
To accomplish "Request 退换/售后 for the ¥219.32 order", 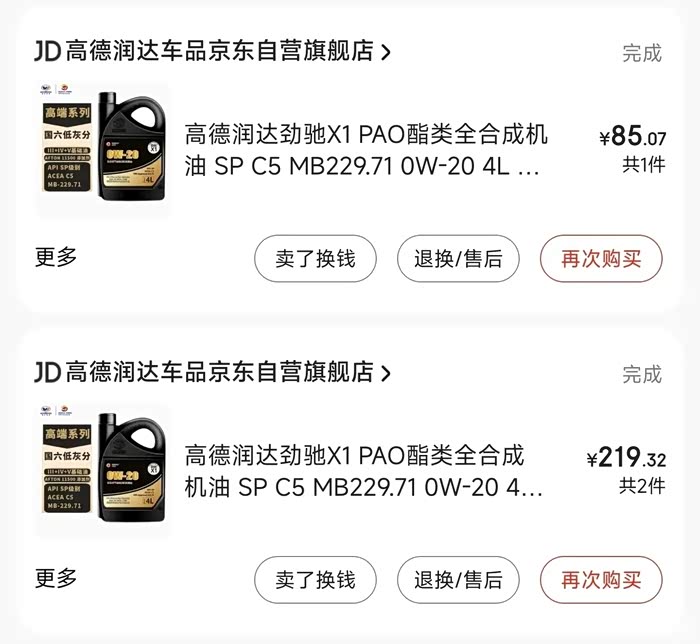I will coord(458,580).
